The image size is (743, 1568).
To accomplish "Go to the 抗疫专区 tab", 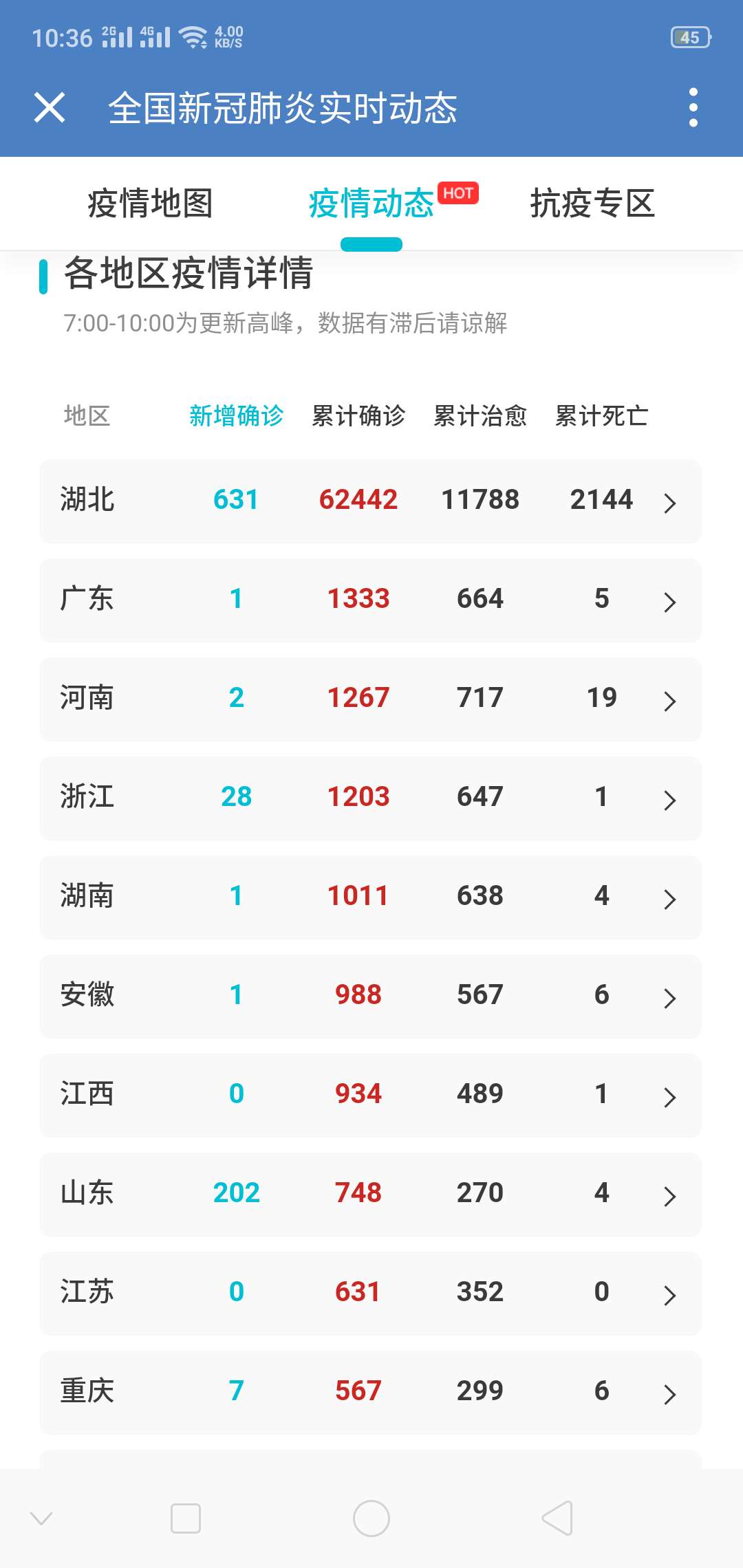I will [x=592, y=204].
